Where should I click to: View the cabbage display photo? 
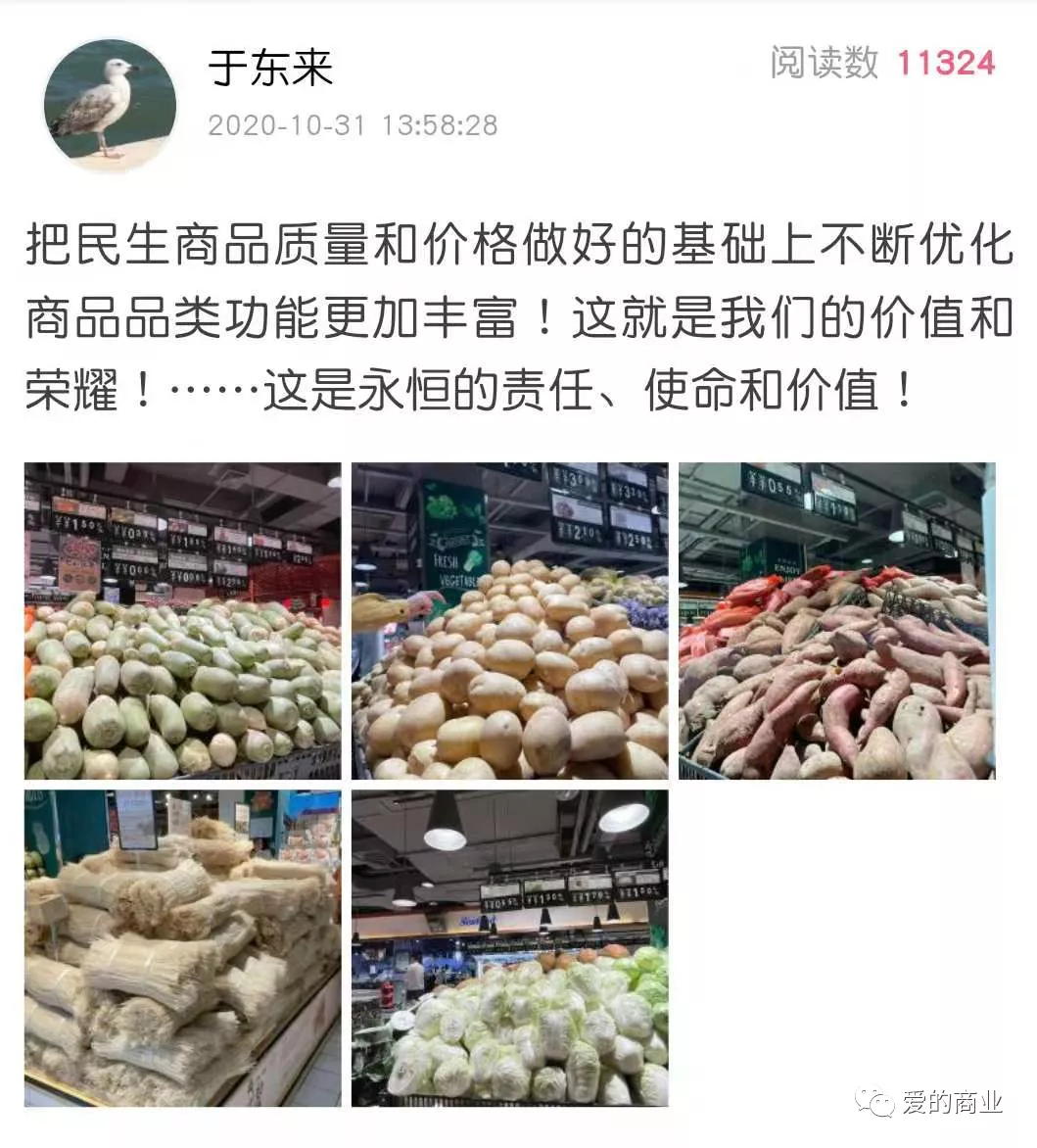(510, 948)
